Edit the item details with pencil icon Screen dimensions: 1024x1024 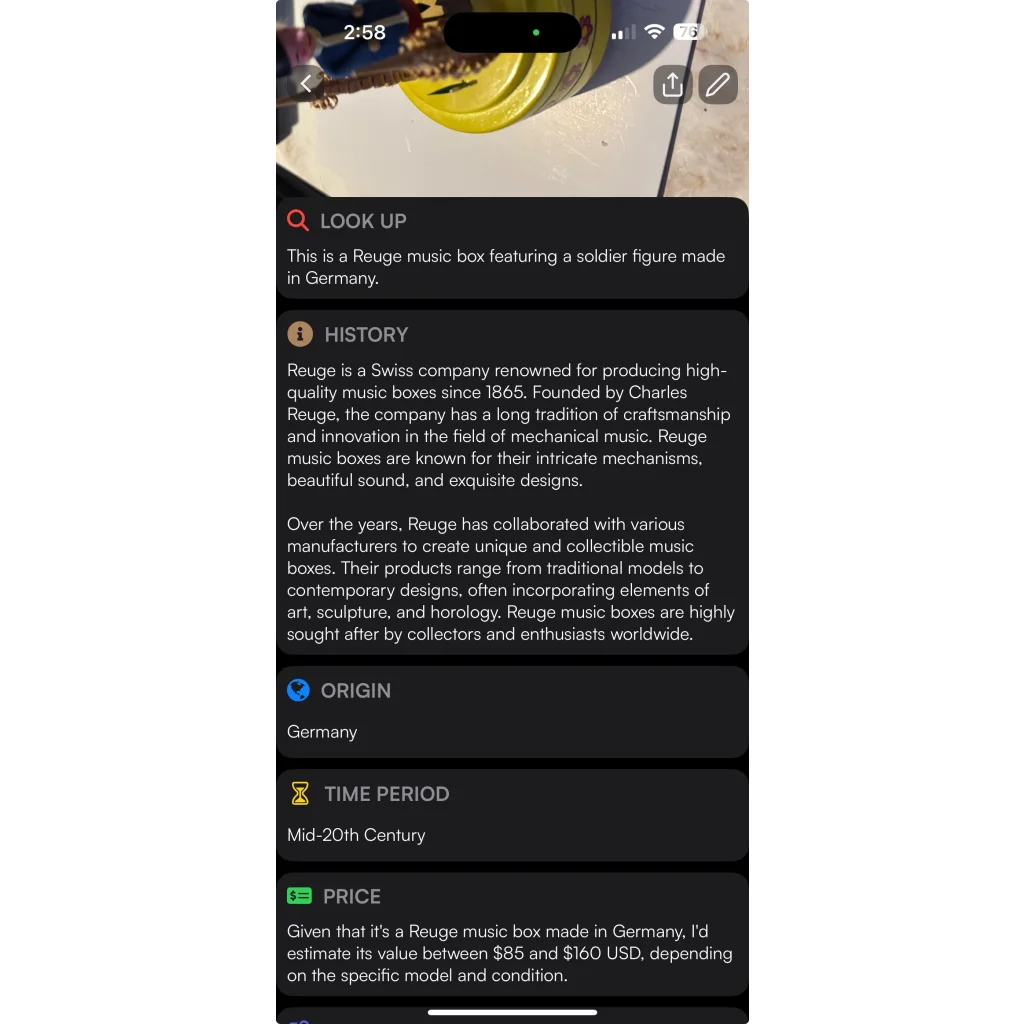click(718, 85)
